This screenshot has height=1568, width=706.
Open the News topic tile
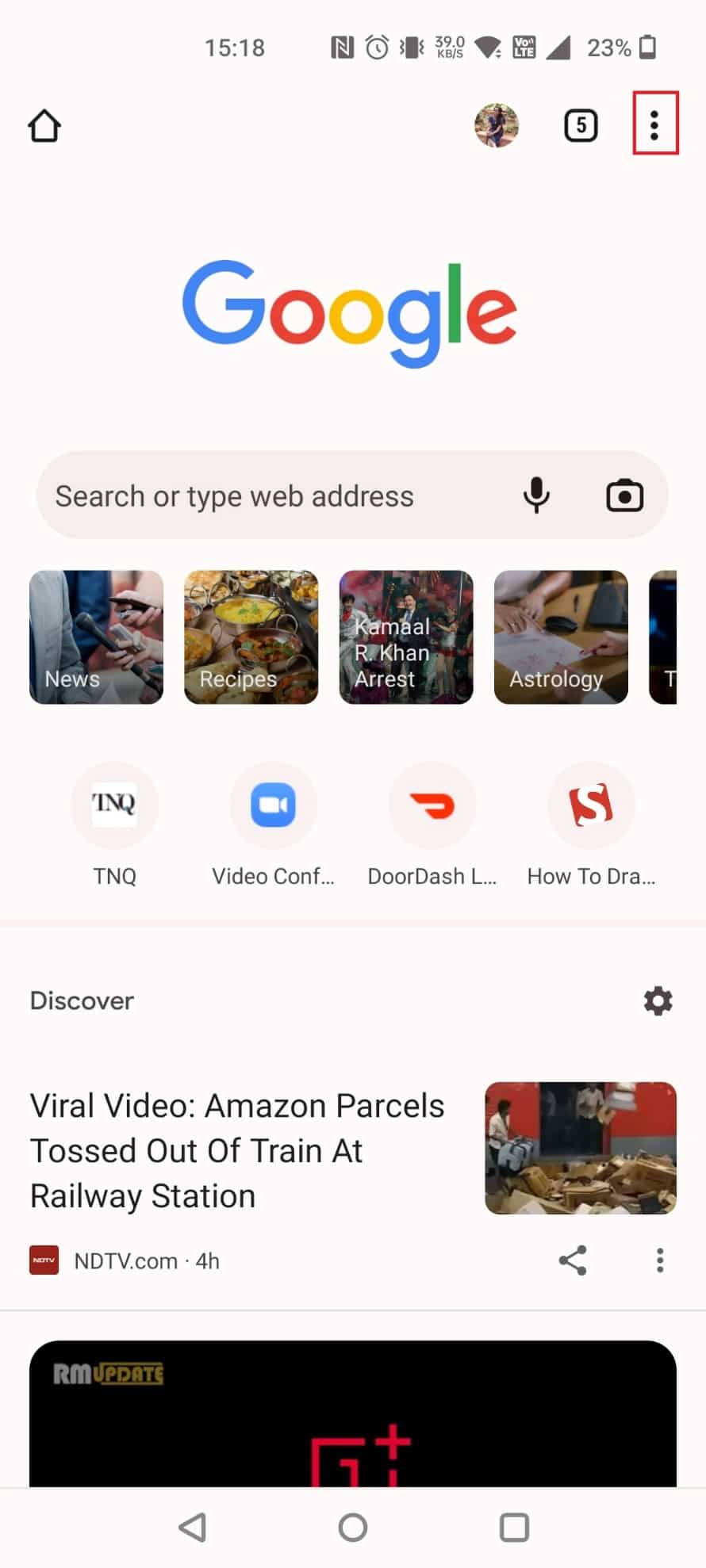[96, 637]
